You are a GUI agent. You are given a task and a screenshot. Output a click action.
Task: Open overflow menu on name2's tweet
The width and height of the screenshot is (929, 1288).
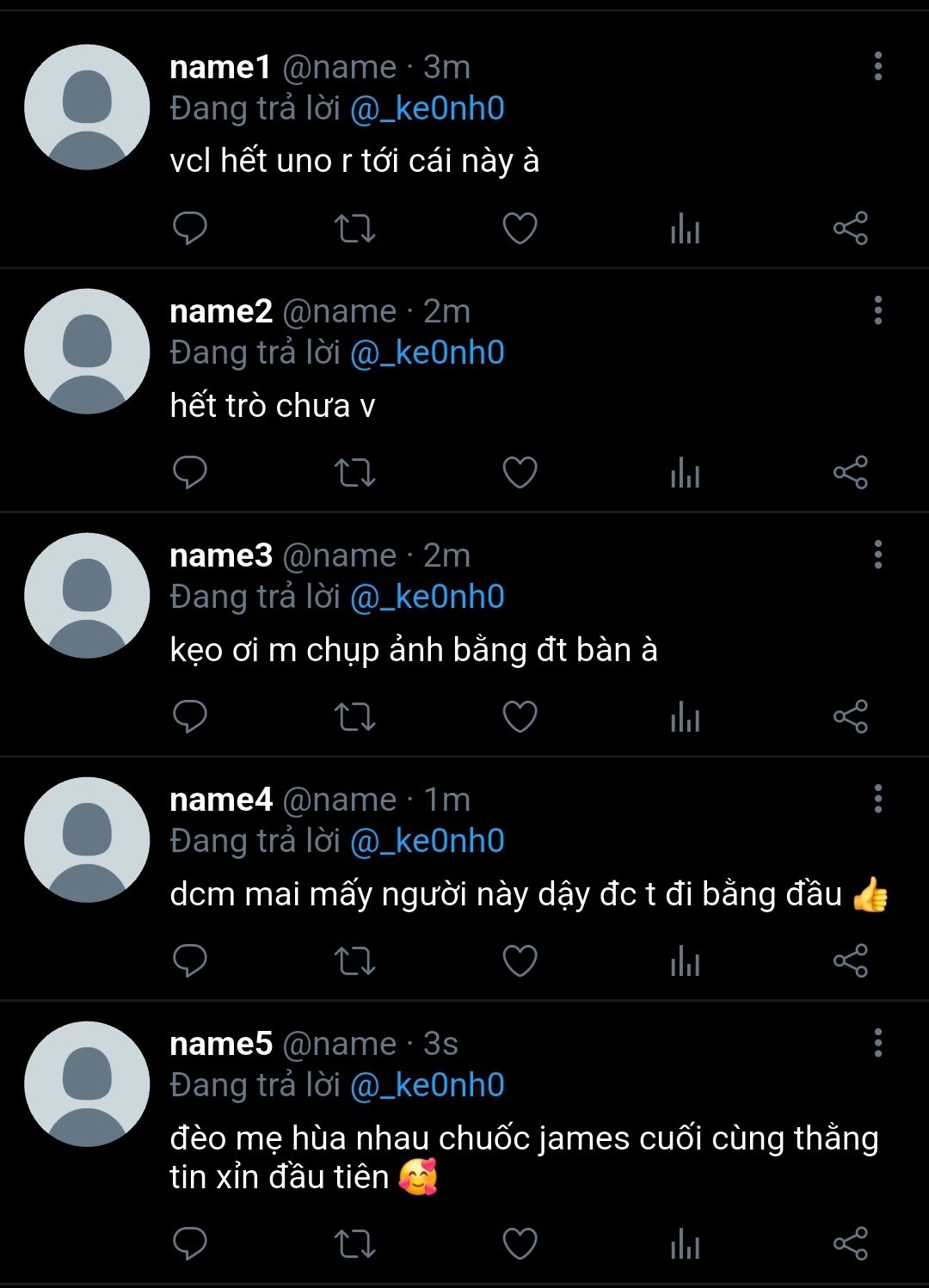click(877, 310)
